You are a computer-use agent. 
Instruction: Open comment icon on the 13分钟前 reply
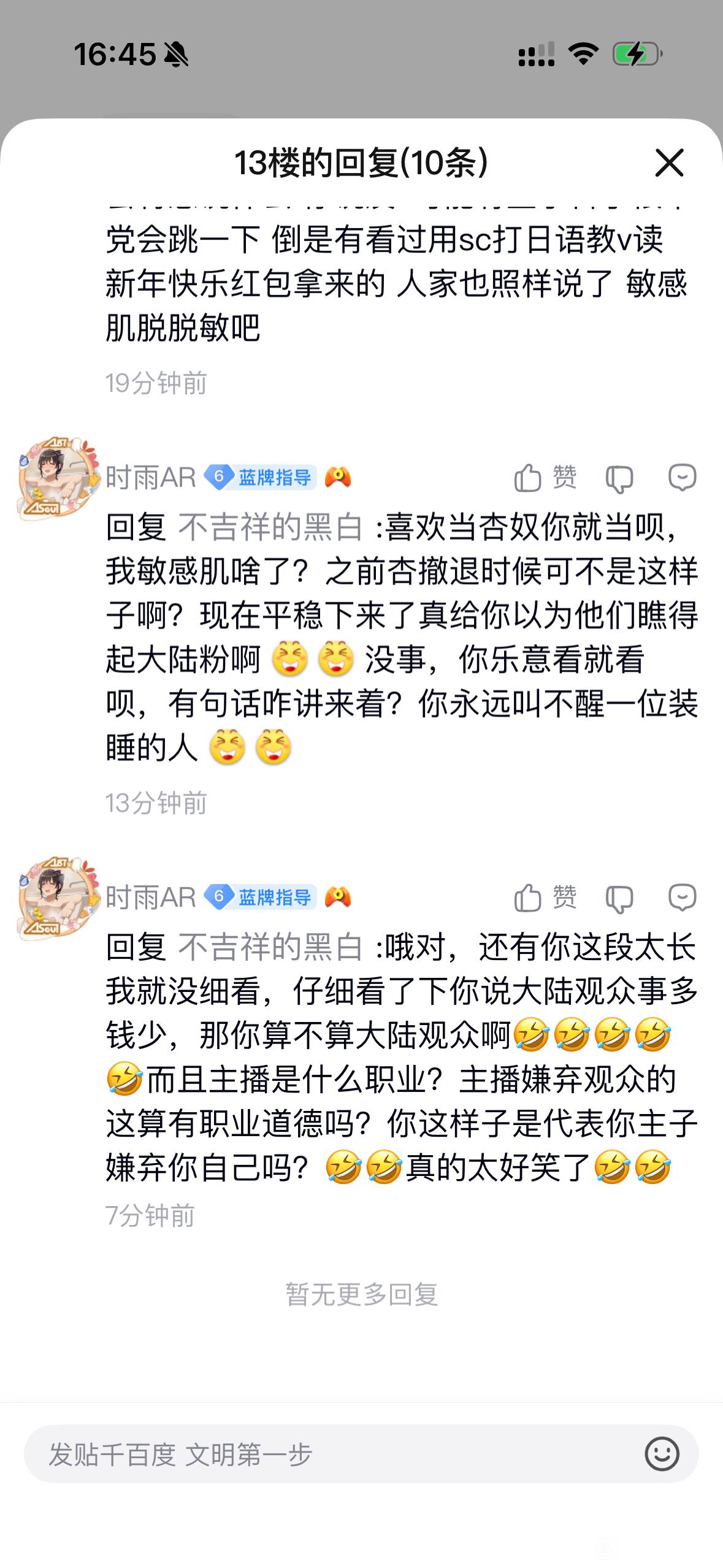tap(682, 477)
